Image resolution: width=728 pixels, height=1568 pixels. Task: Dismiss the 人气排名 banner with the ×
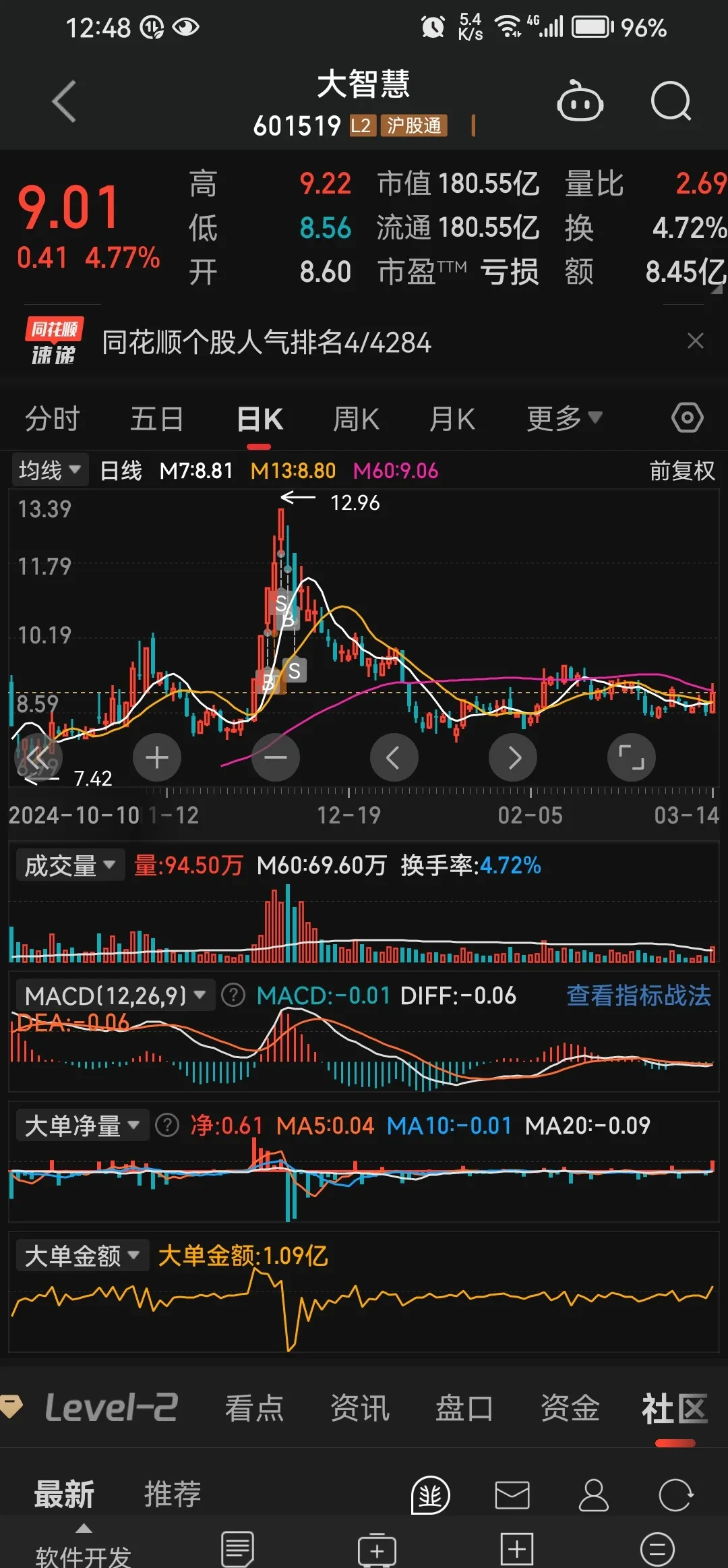696,341
